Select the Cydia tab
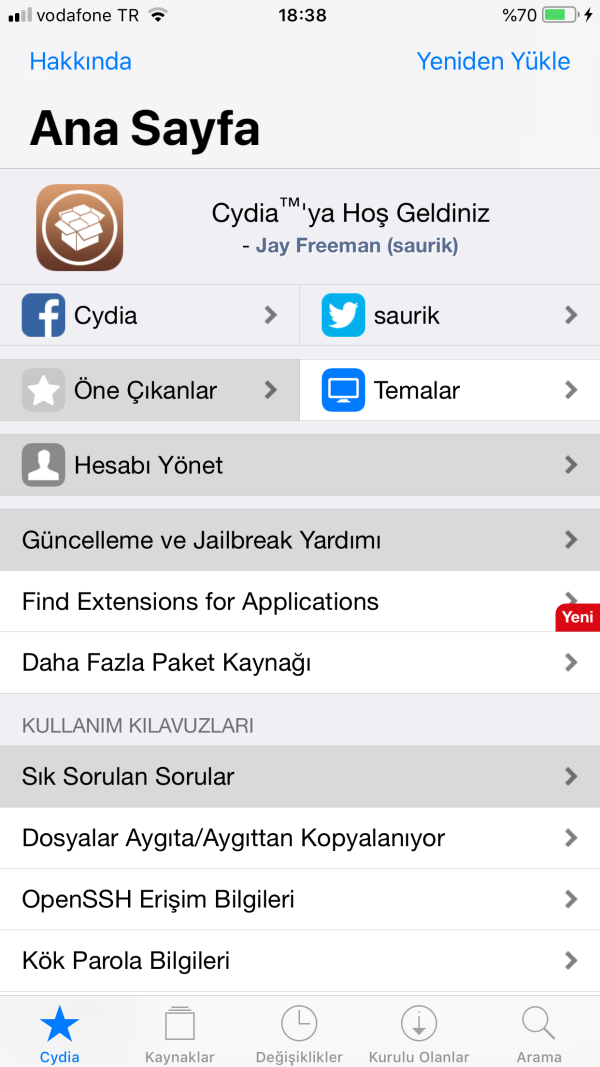 pyautogui.click(x=60, y=1035)
